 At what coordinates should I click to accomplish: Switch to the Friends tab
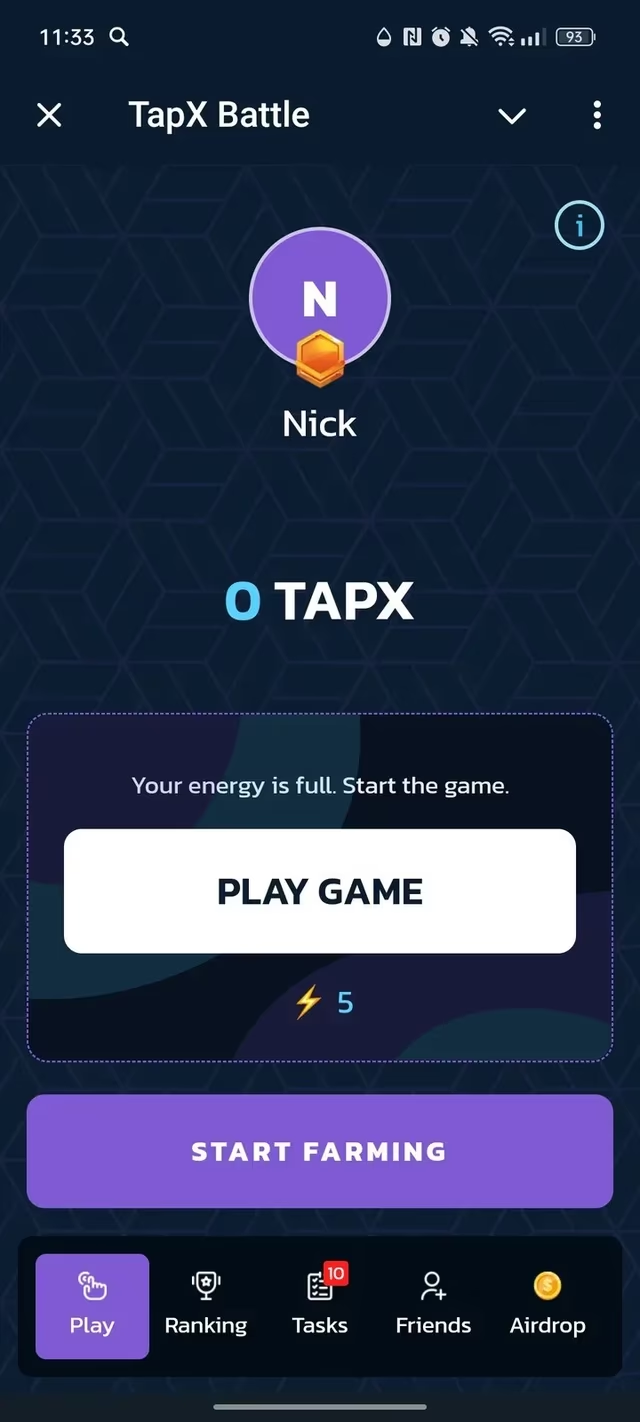(x=433, y=1306)
